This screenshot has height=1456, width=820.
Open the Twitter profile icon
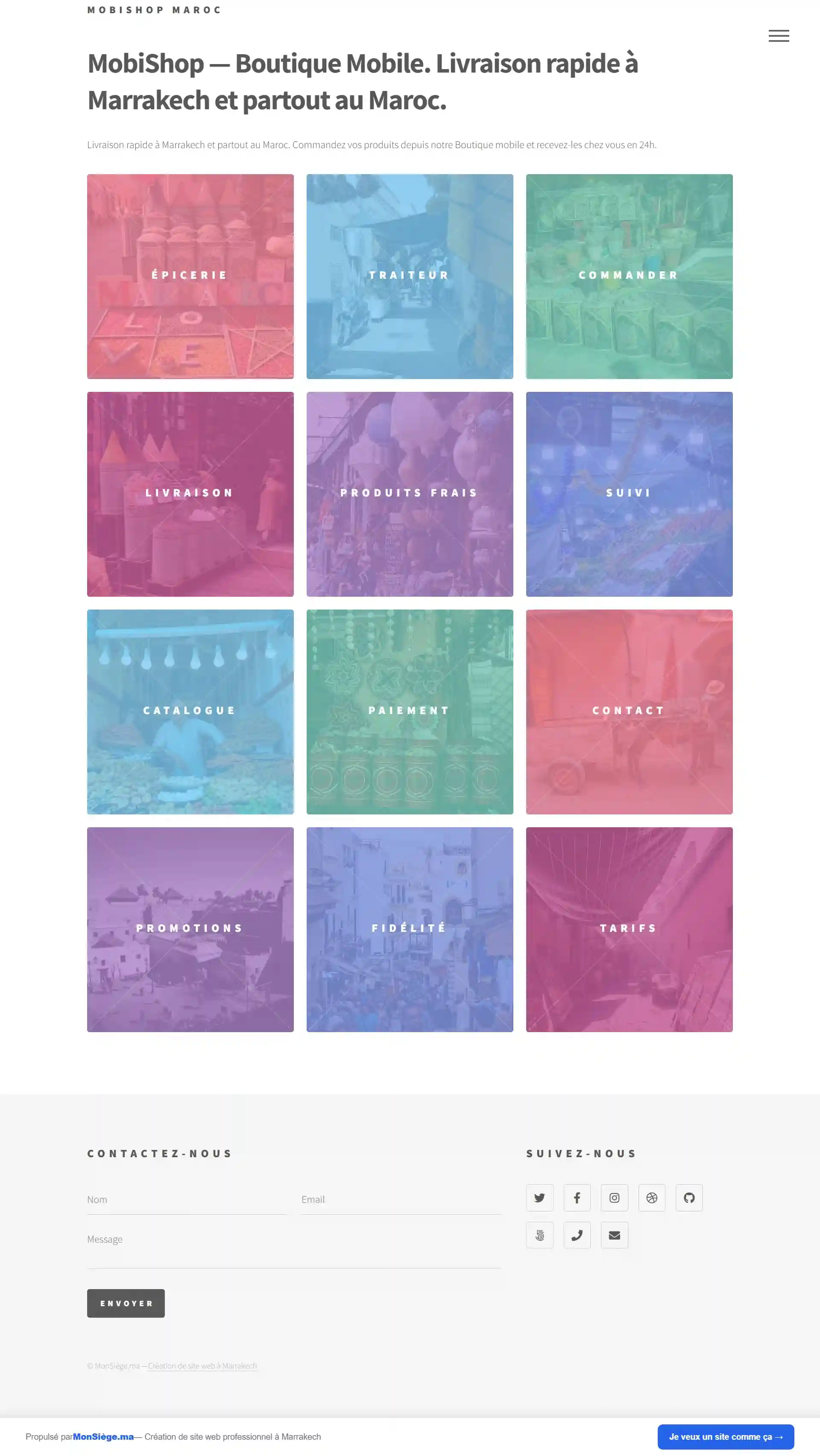[539, 1198]
